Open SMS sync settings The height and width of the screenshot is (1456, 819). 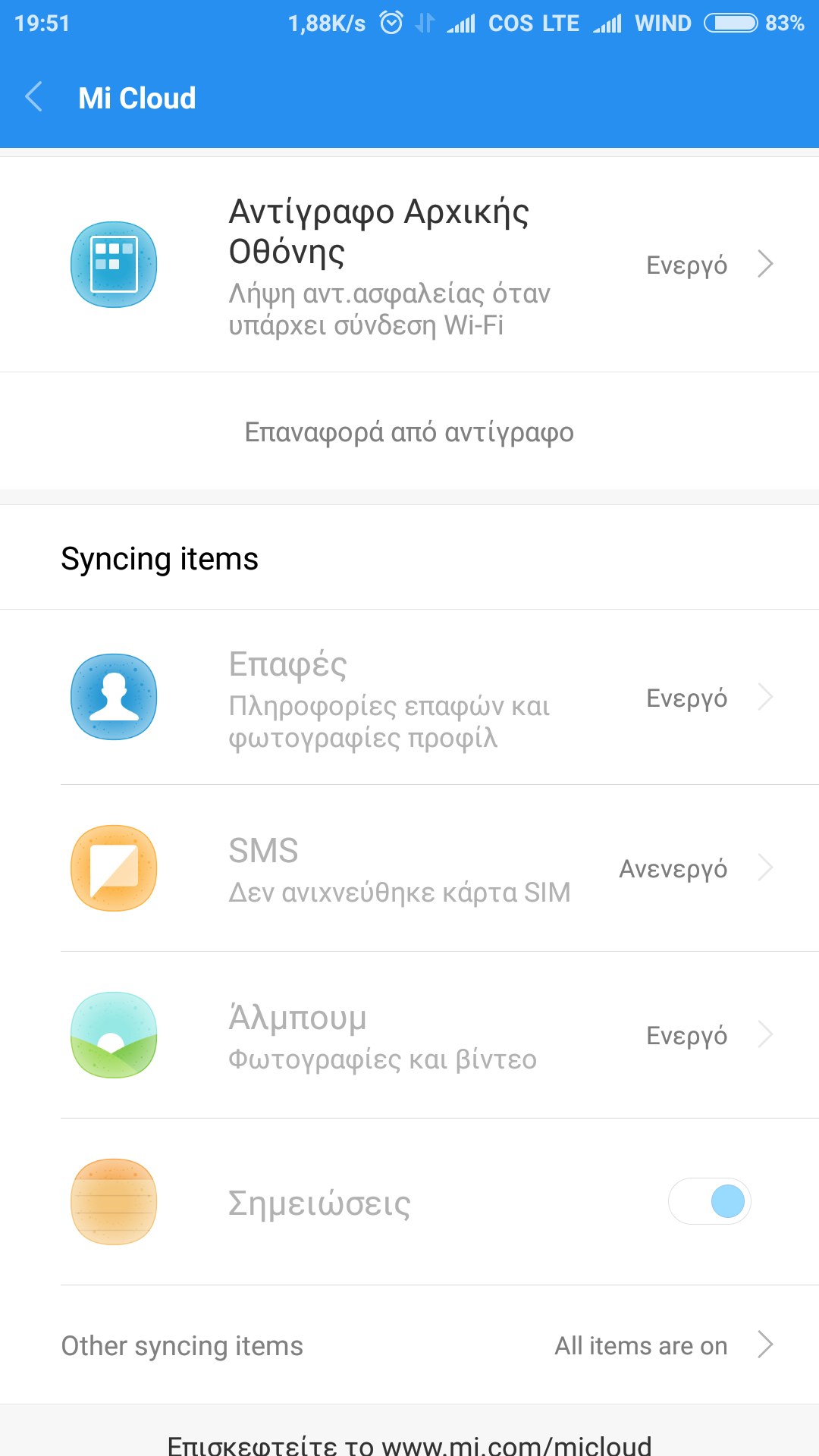tap(409, 868)
